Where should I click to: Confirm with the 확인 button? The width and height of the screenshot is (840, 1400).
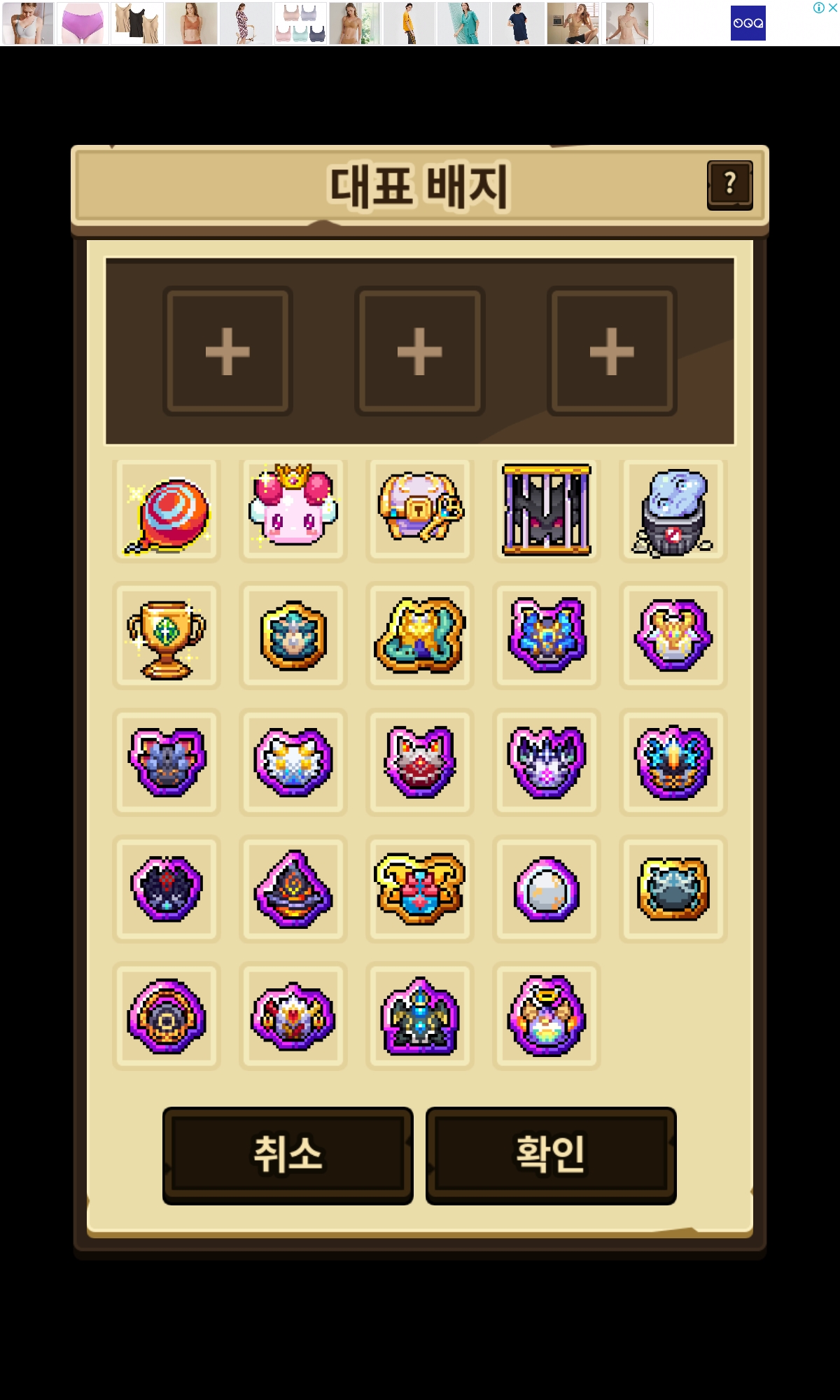pos(551,1155)
